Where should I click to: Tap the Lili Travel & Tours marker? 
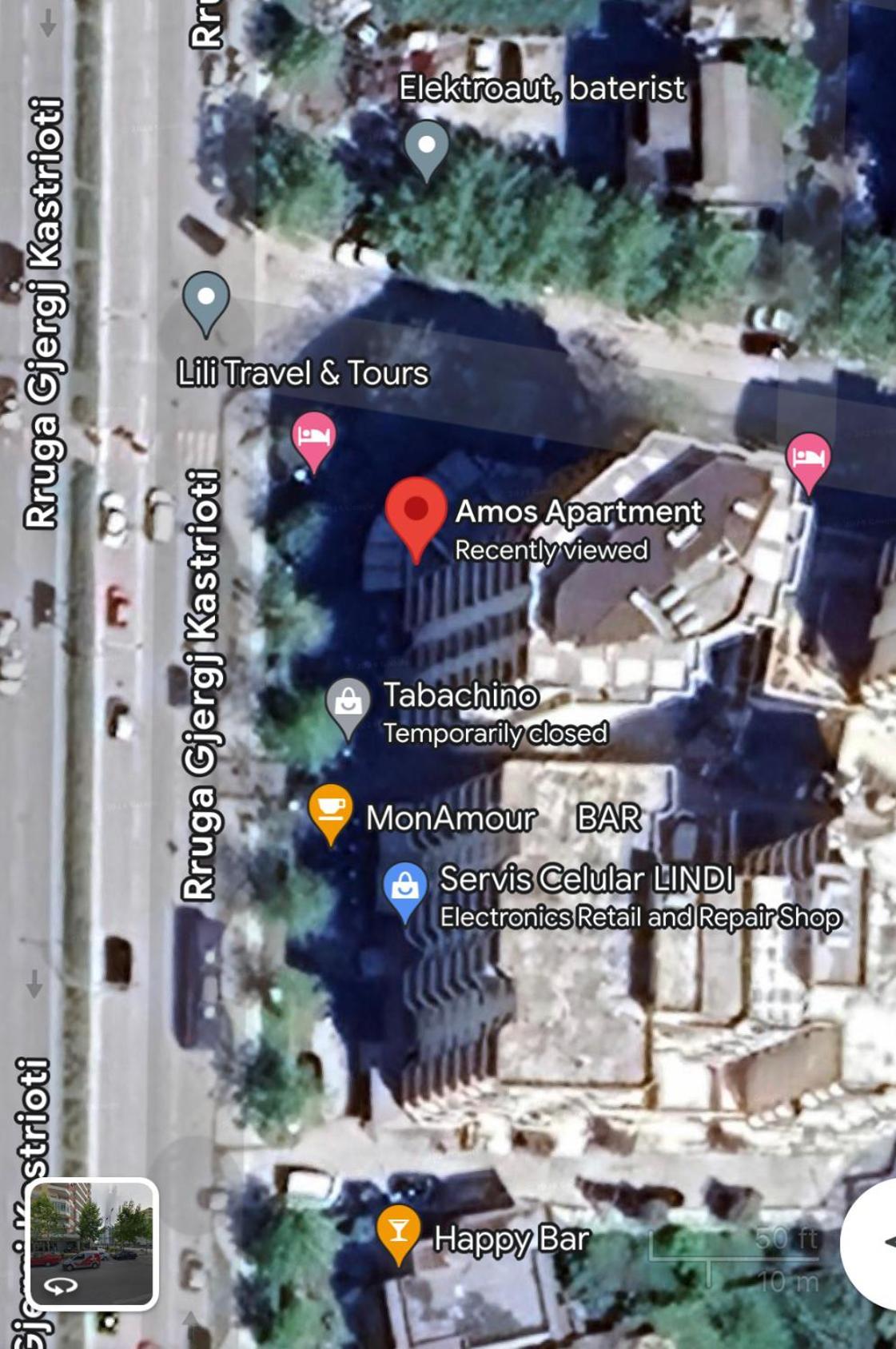pyautogui.click(x=206, y=299)
